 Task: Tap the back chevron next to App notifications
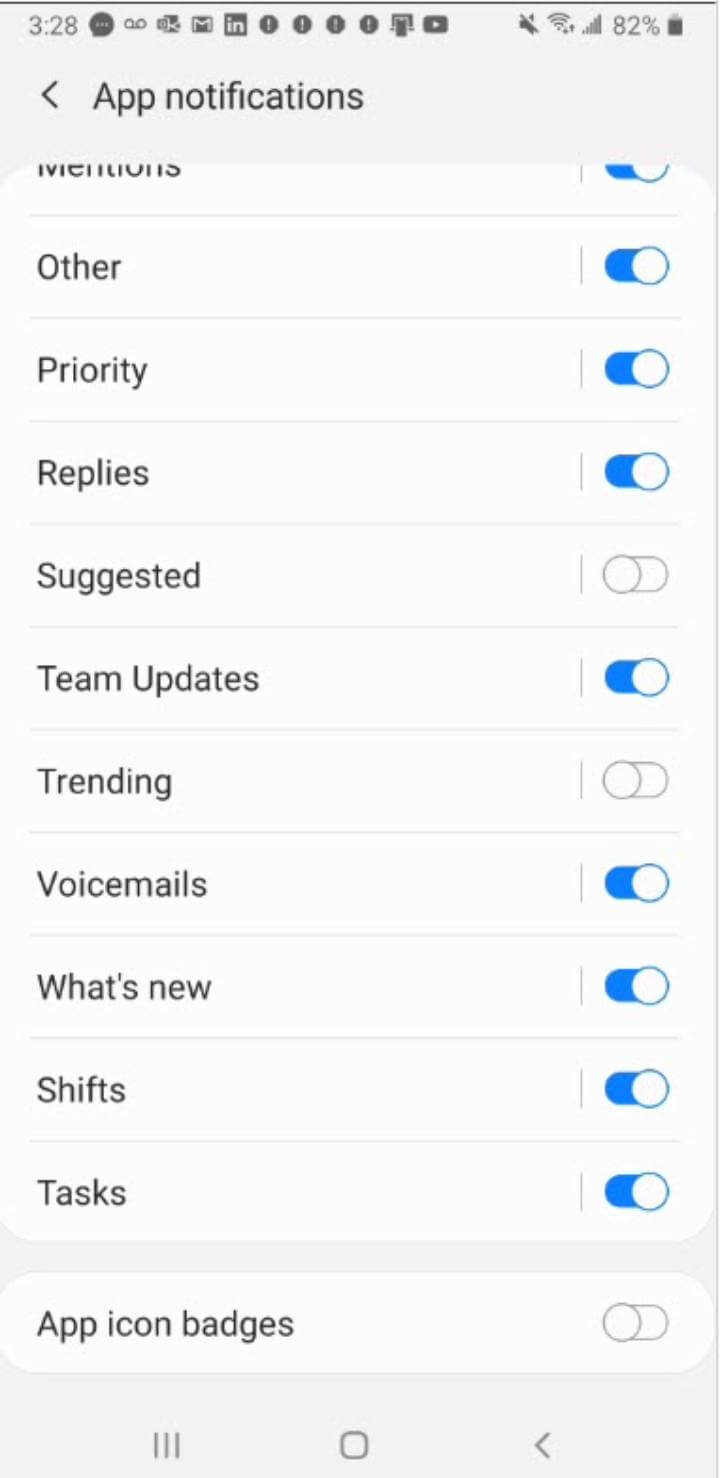click(x=49, y=95)
